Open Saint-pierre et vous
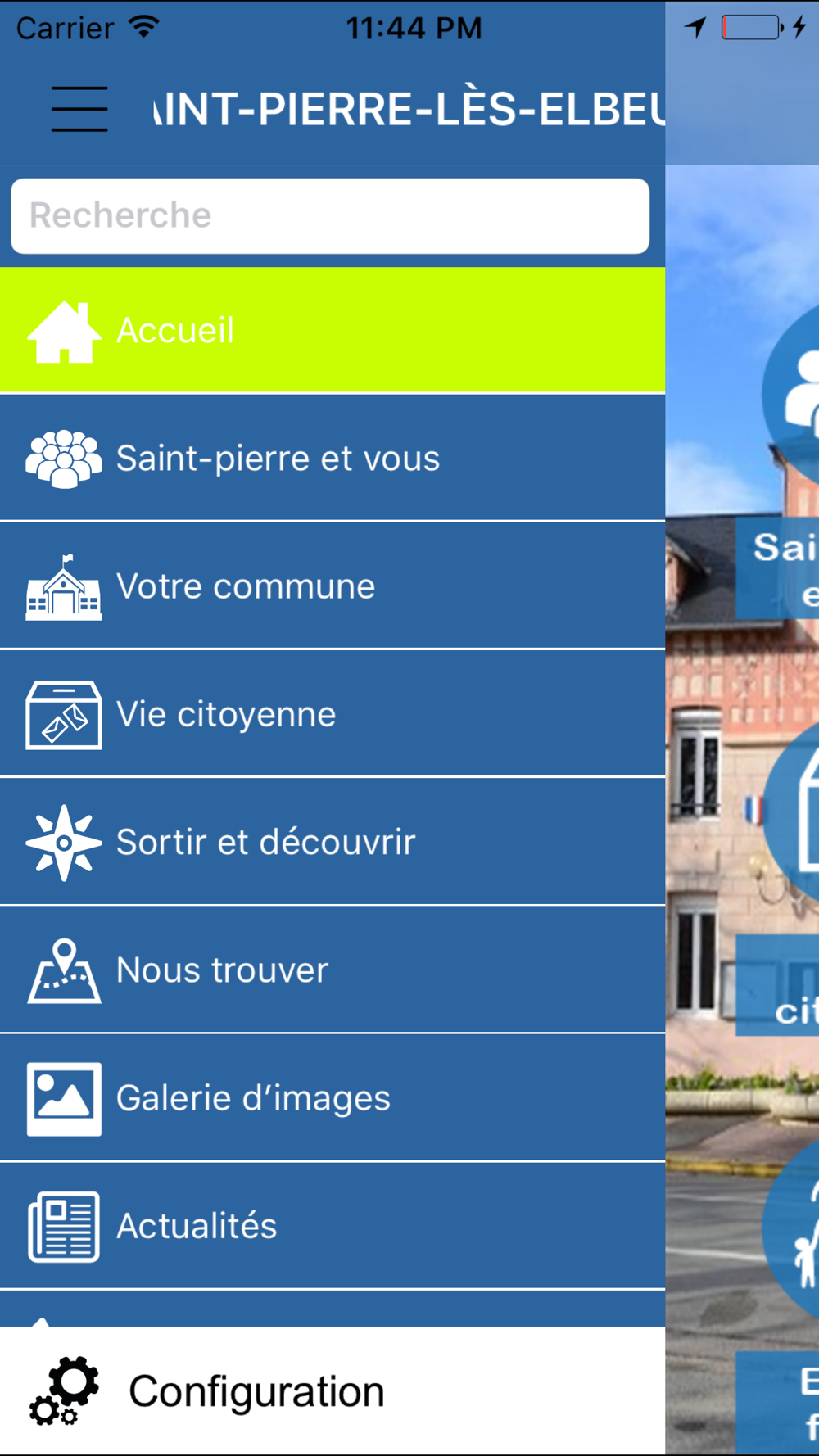This screenshot has width=819, height=1456. (333, 458)
